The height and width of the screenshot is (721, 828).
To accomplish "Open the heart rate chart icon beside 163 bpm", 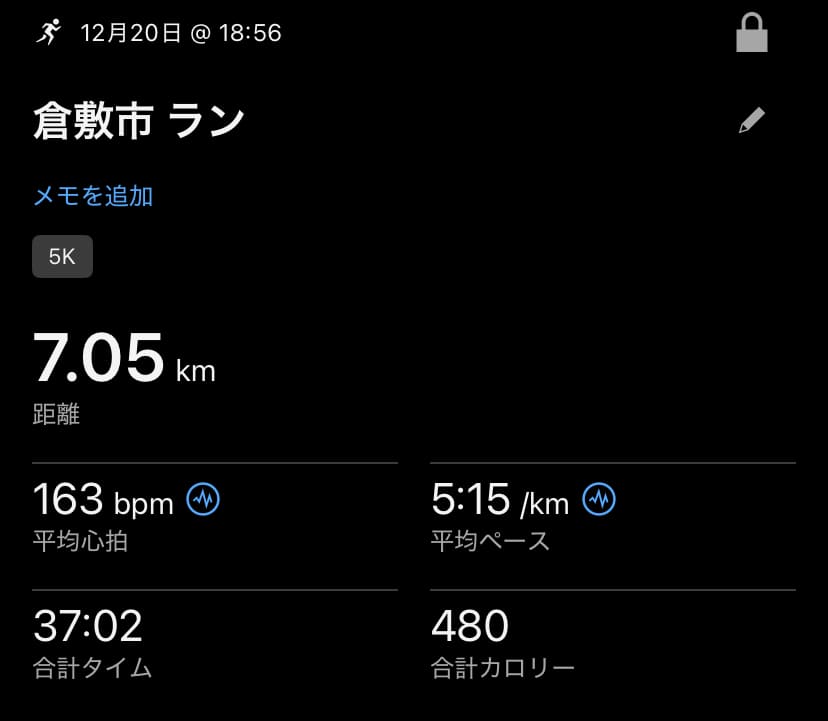I will coord(203,500).
